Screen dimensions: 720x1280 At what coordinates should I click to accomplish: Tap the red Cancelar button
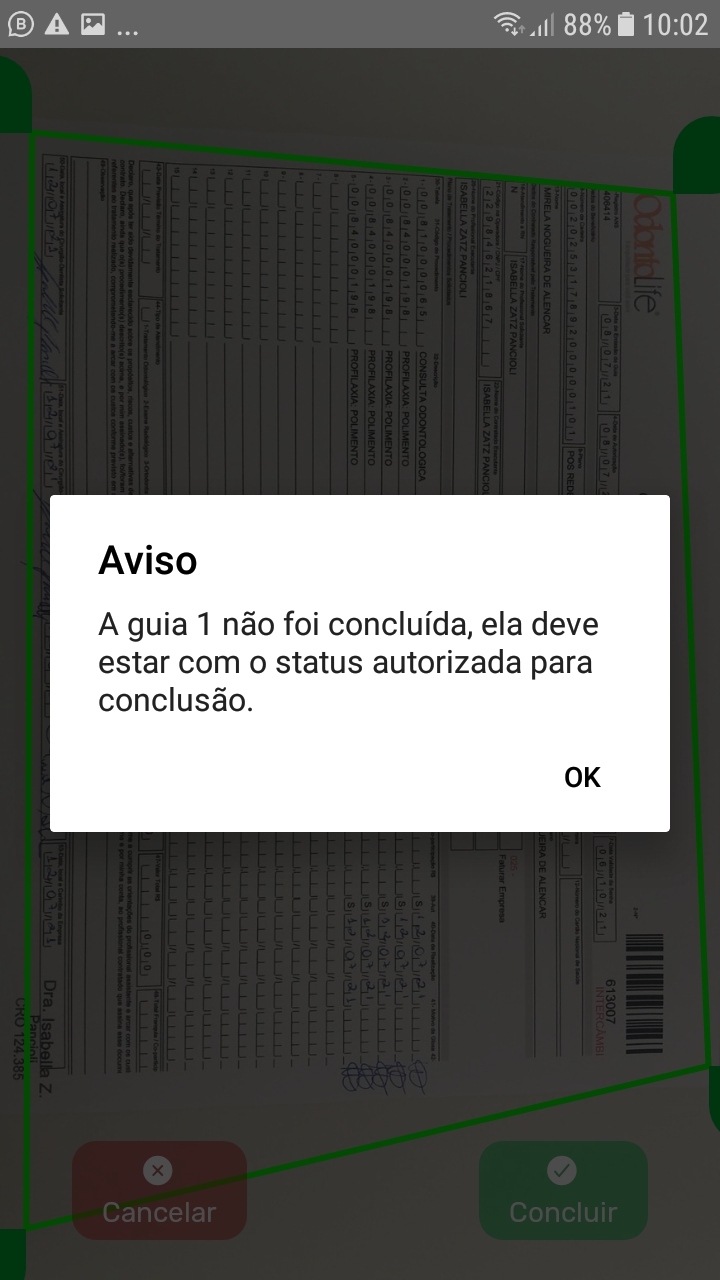pyautogui.click(x=159, y=1190)
